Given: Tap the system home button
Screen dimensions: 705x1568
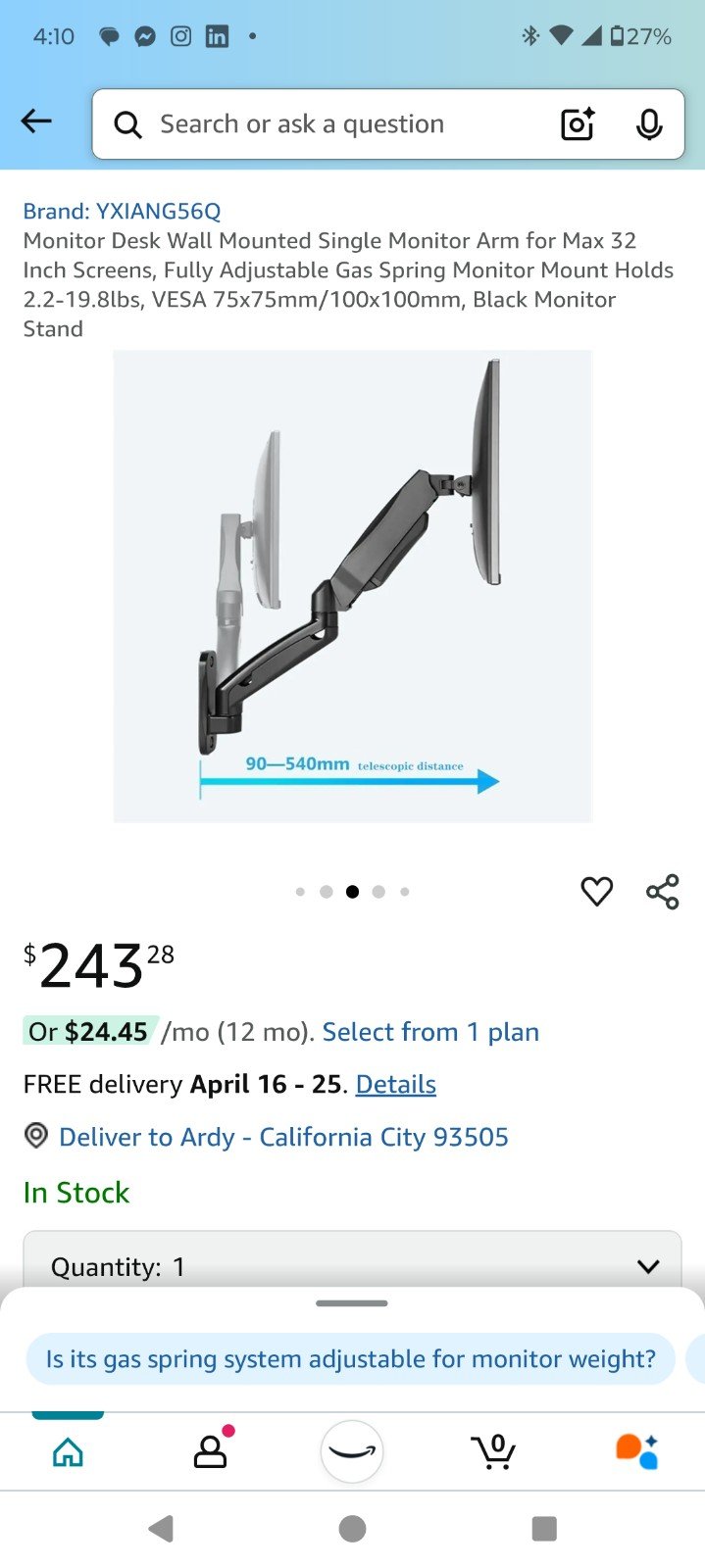Looking at the screenshot, I should pos(352,1529).
